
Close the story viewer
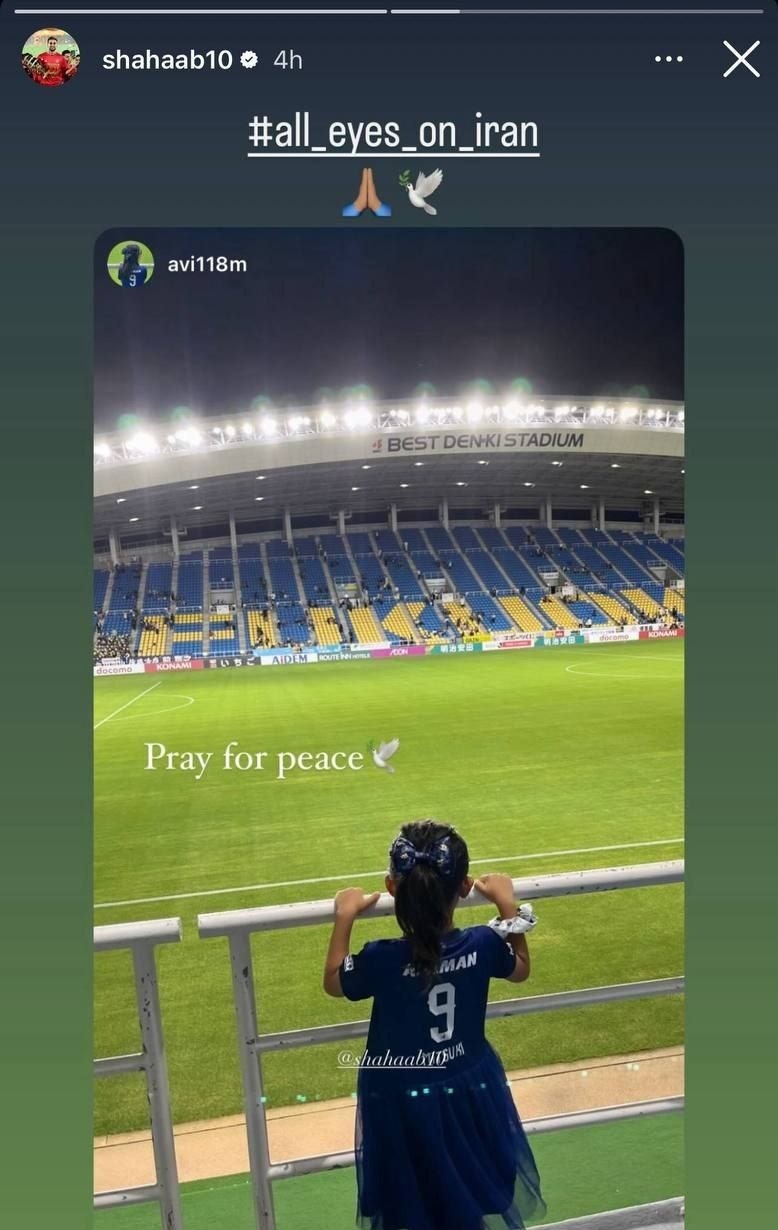pyautogui.click(x=741, y=59)
